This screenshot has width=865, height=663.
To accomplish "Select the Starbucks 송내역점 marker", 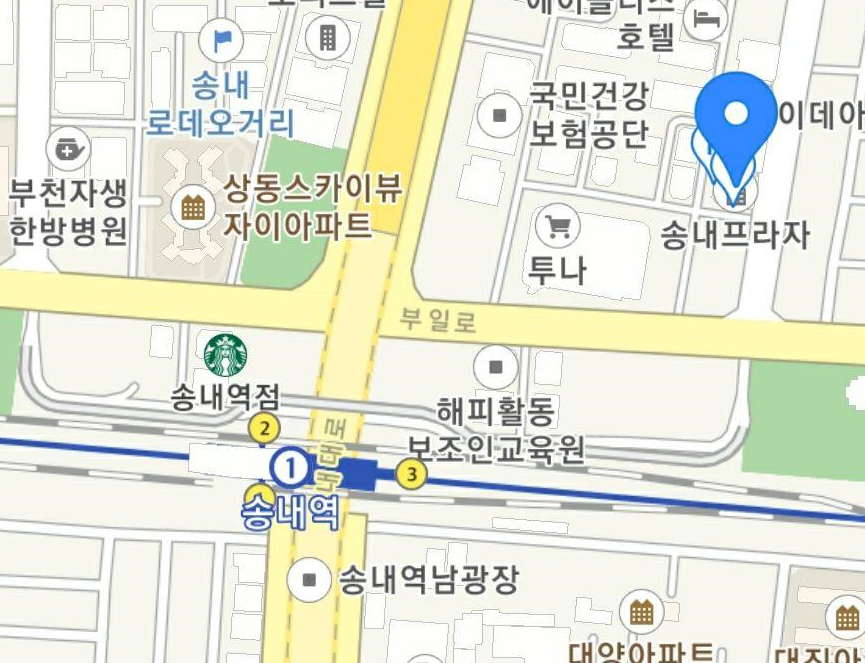I will click(x=225, y=355).
